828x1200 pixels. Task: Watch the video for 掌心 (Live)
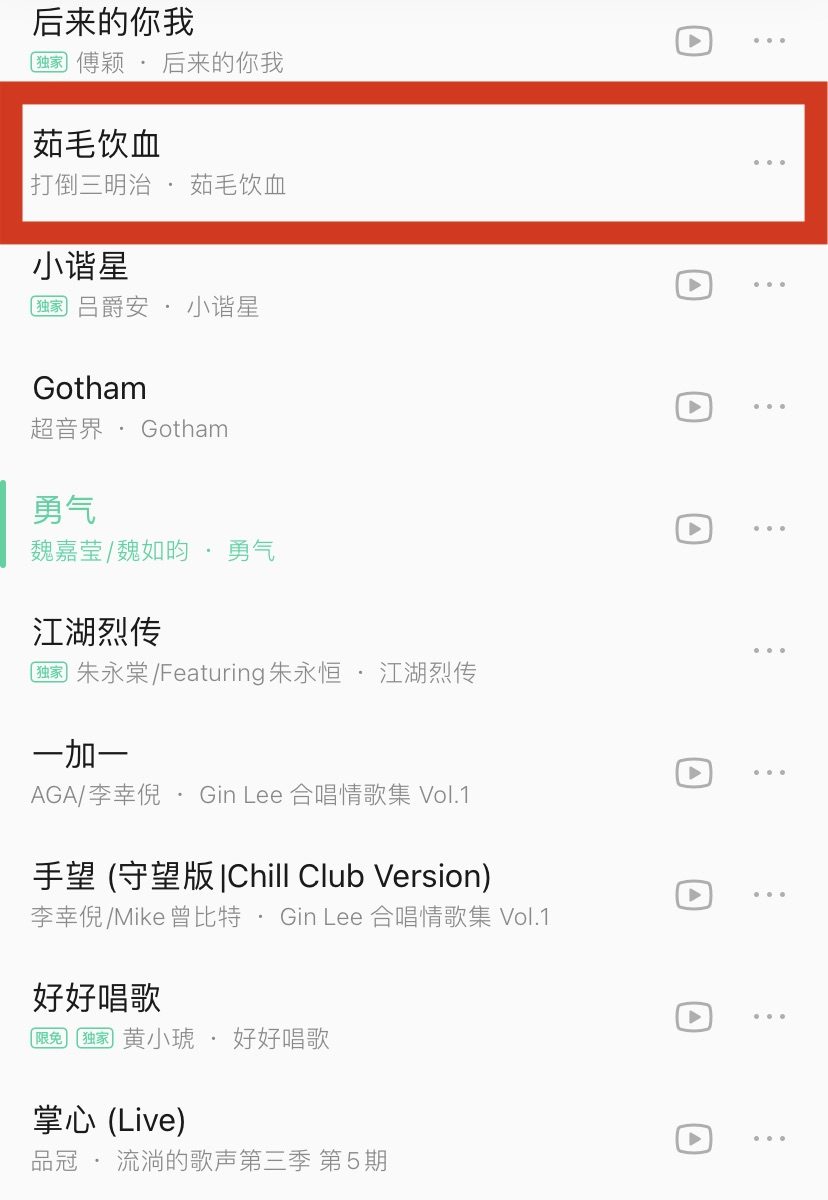(693, 1139)
